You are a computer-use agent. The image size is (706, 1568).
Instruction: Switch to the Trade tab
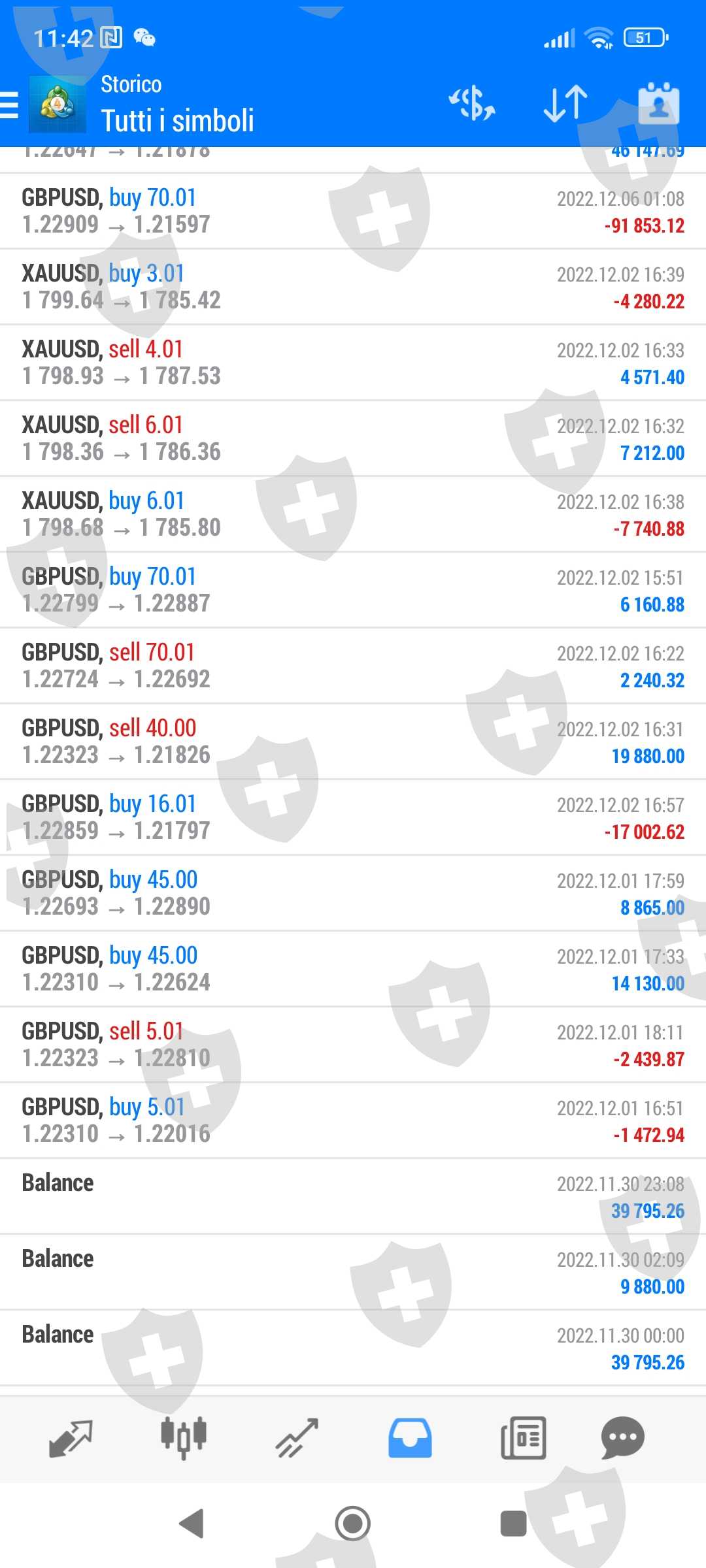297,1437
